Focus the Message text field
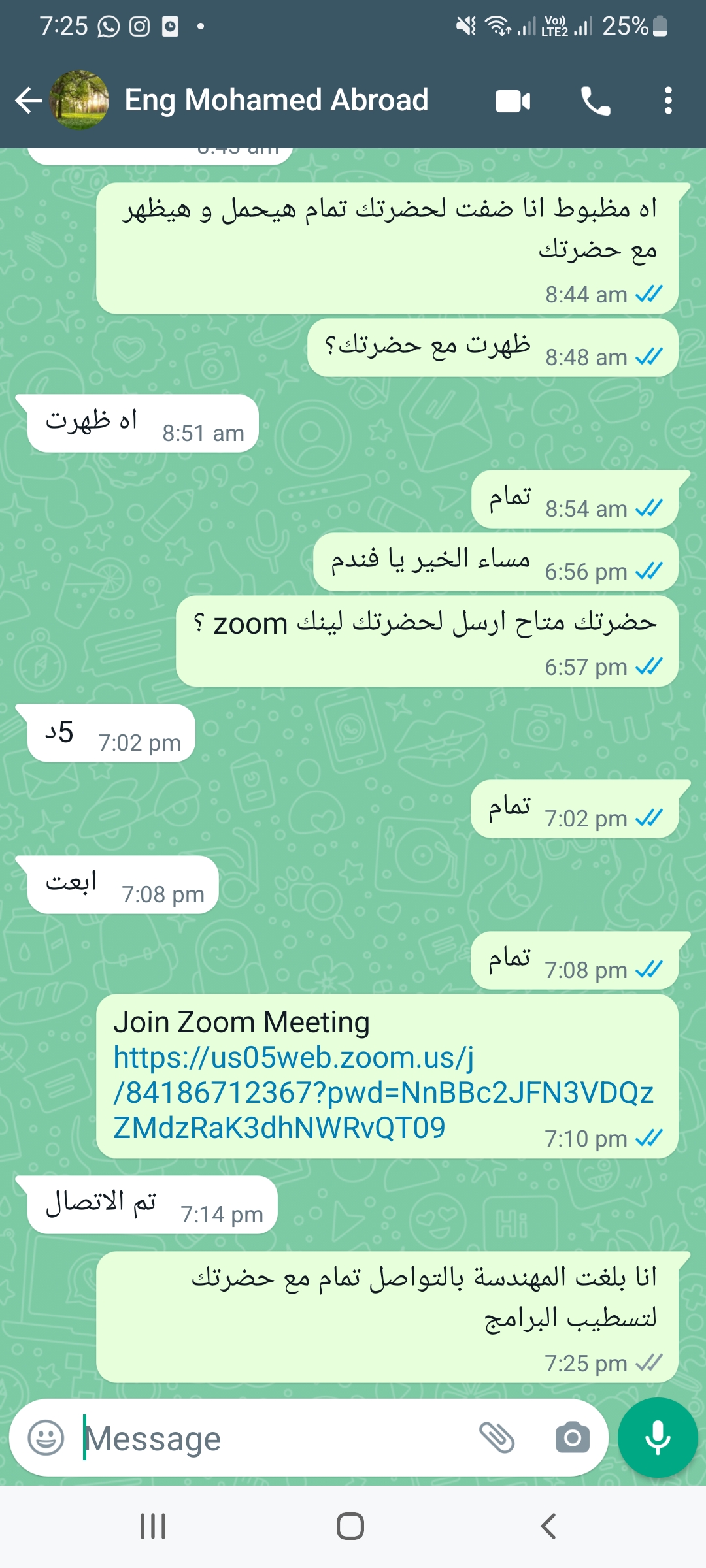Screen dimensions: 706x1568 pos(275,1438)
